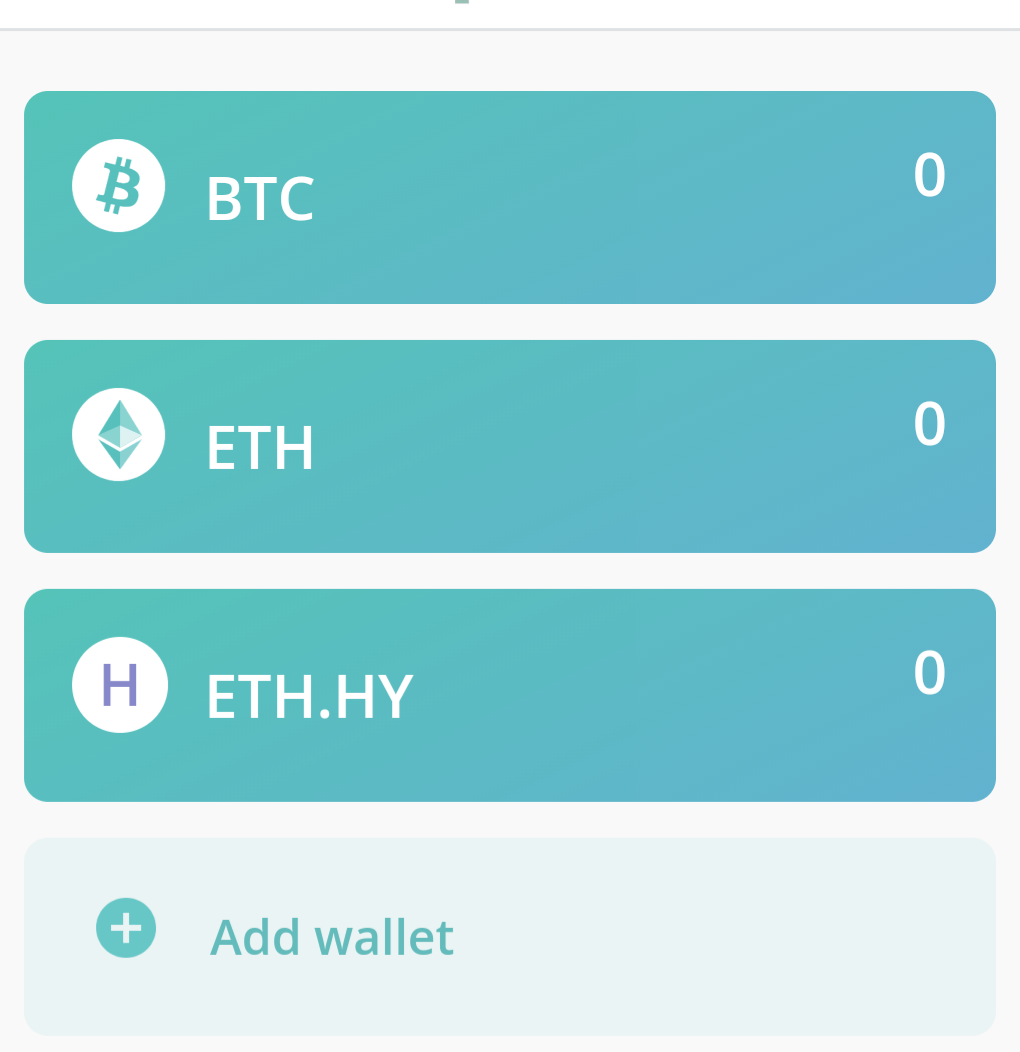Tap Add wallet
The height and width of the screenshot is (1052, 1020).
510,937
